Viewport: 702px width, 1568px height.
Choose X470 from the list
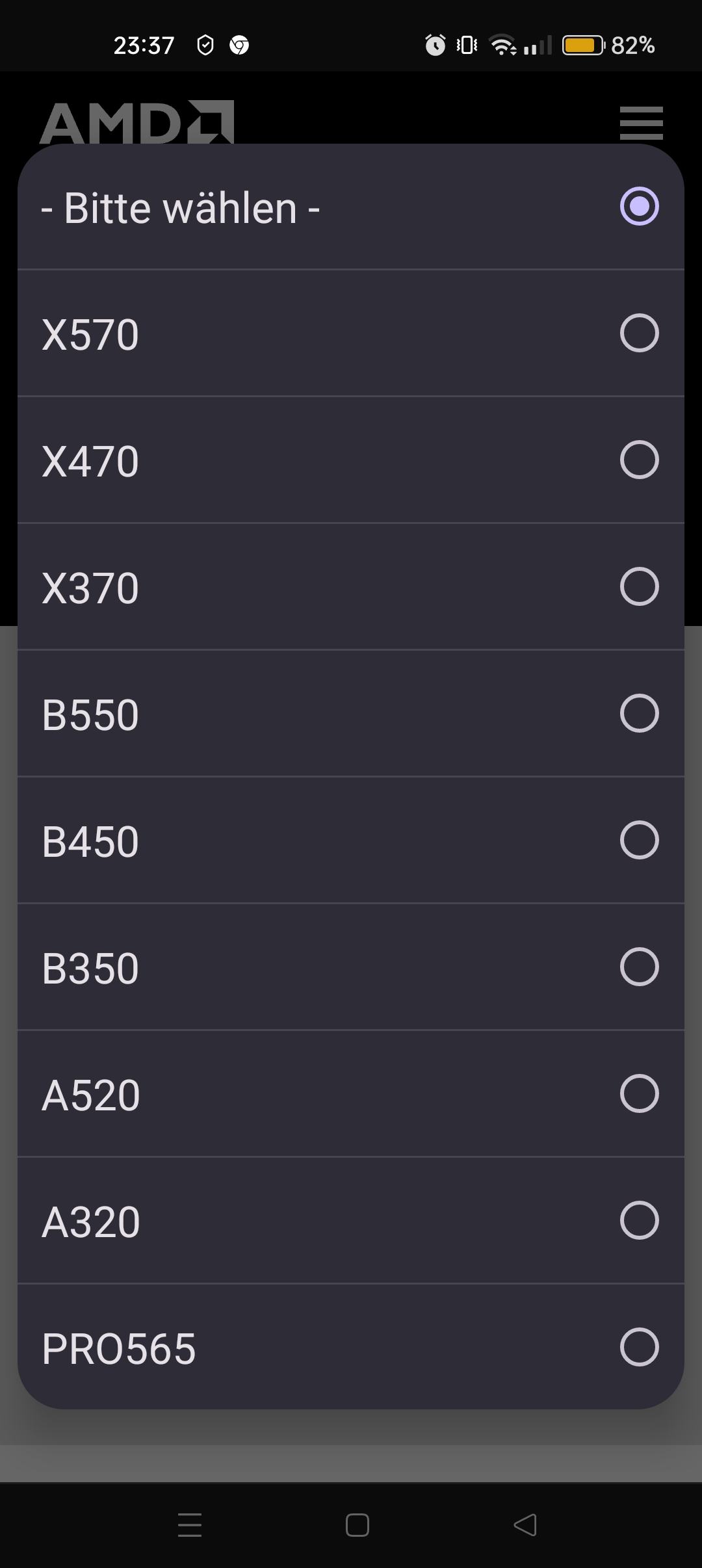coord(351,460)
